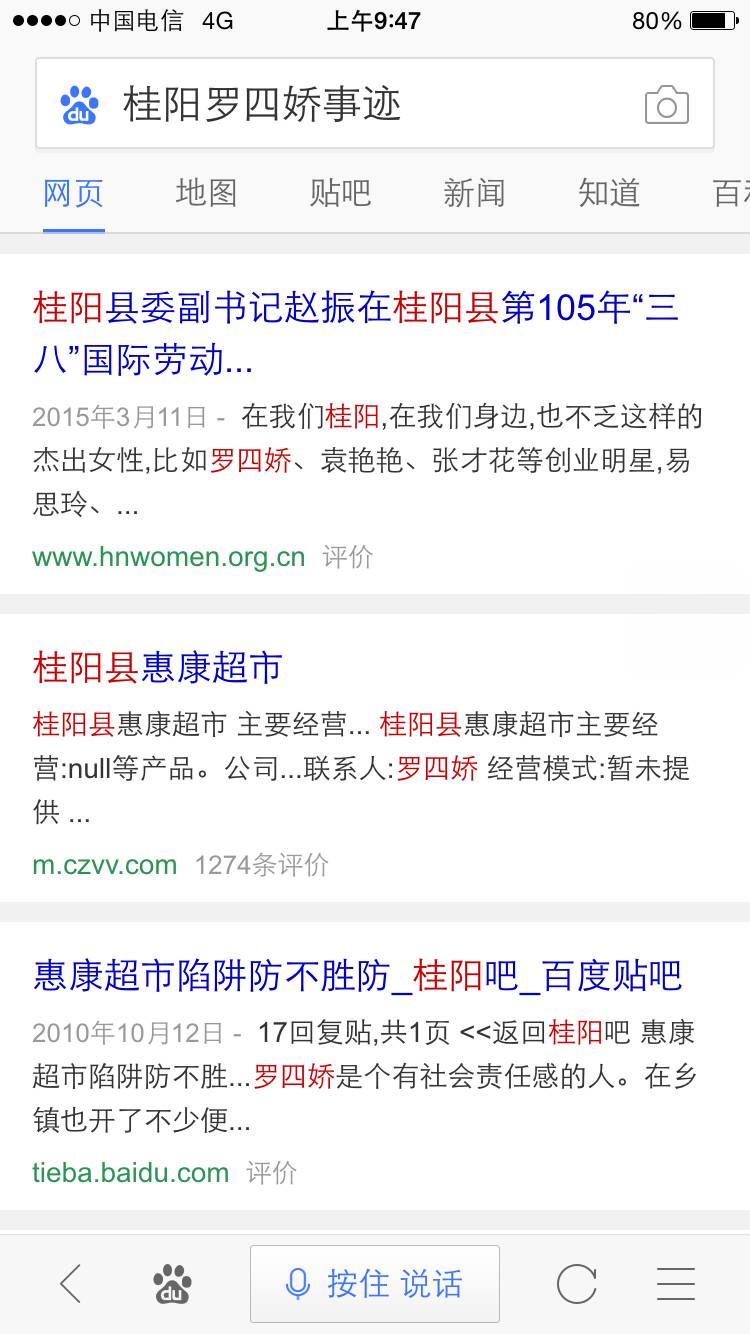Image resolution: width=750 pixels, height=1334 pixels.
Task: Open Baidu home via paw icon
Action: pos(172,1283)
